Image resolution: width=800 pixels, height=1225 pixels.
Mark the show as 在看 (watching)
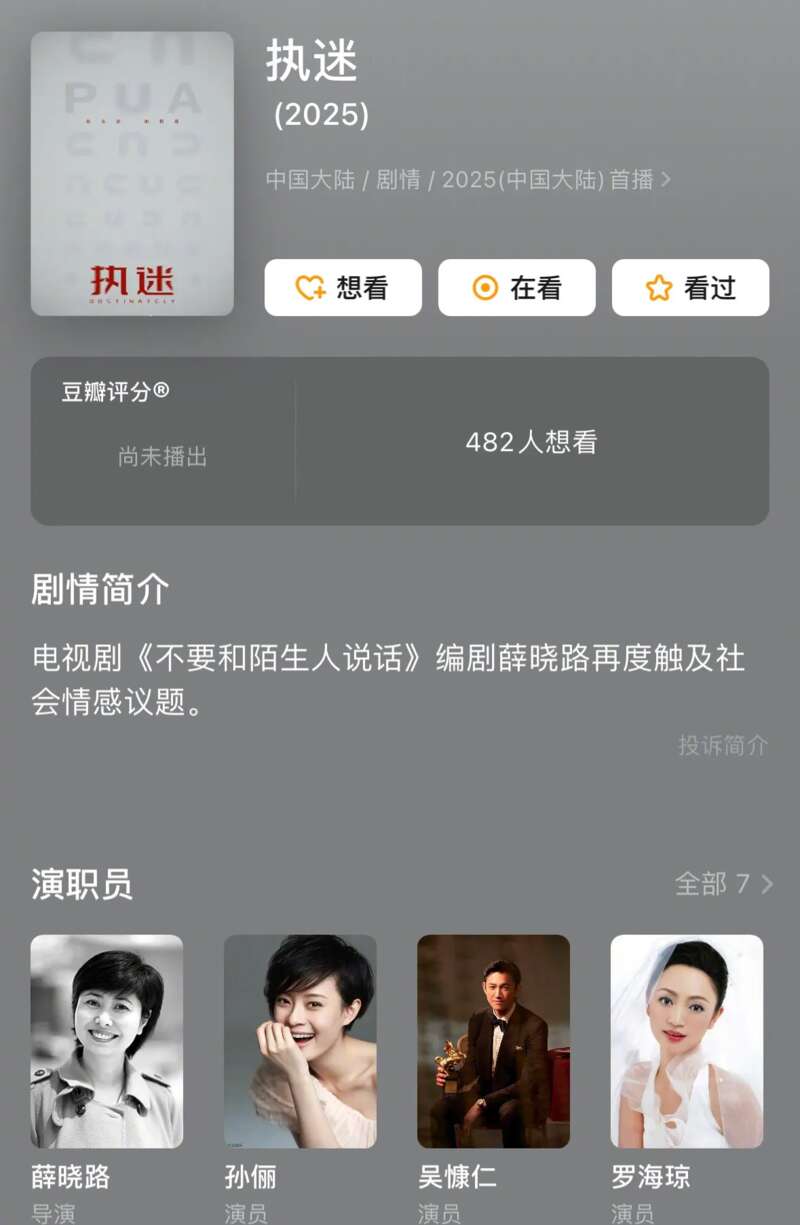516,288
